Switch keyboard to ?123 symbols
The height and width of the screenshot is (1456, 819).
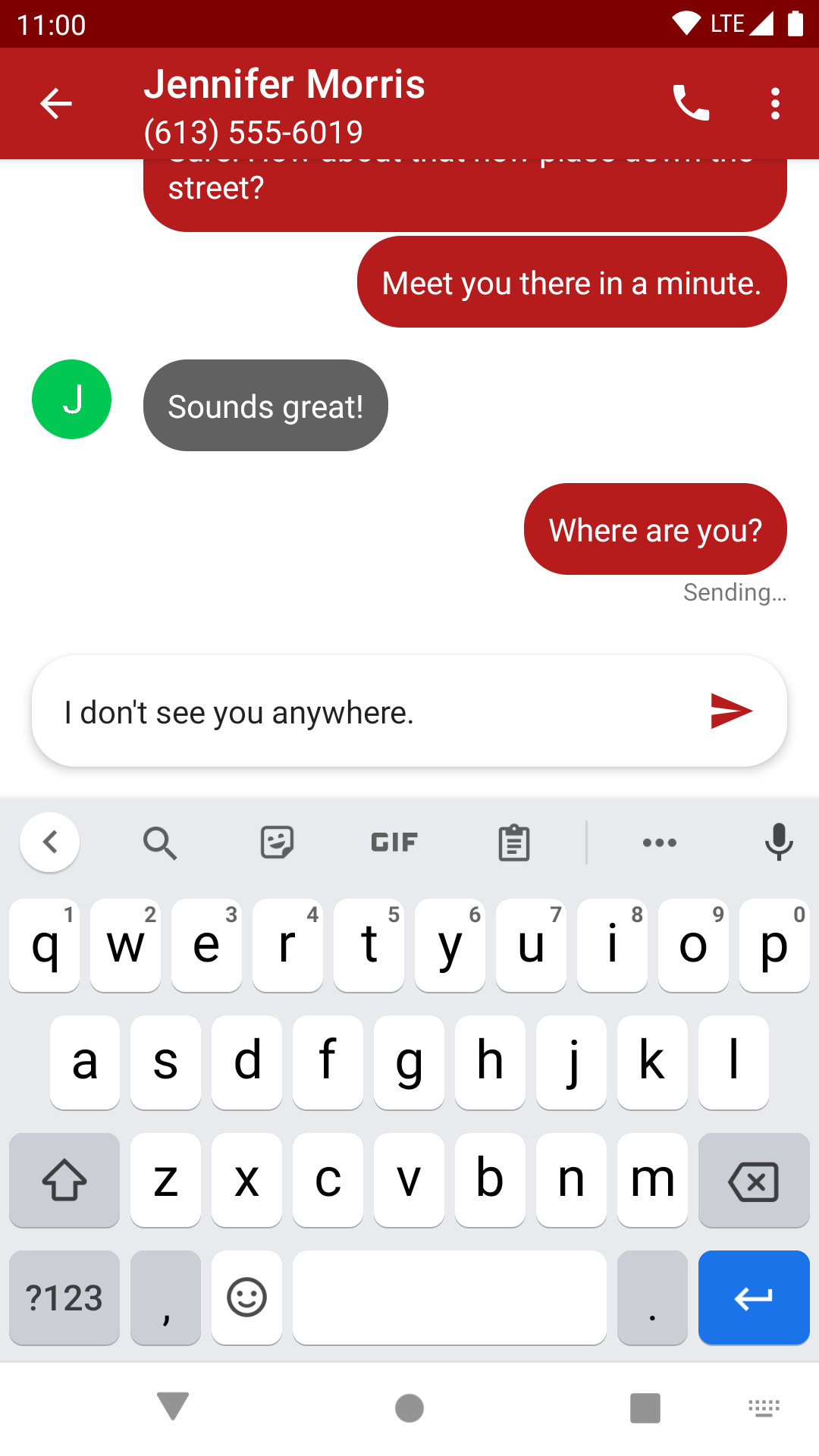64,1298
